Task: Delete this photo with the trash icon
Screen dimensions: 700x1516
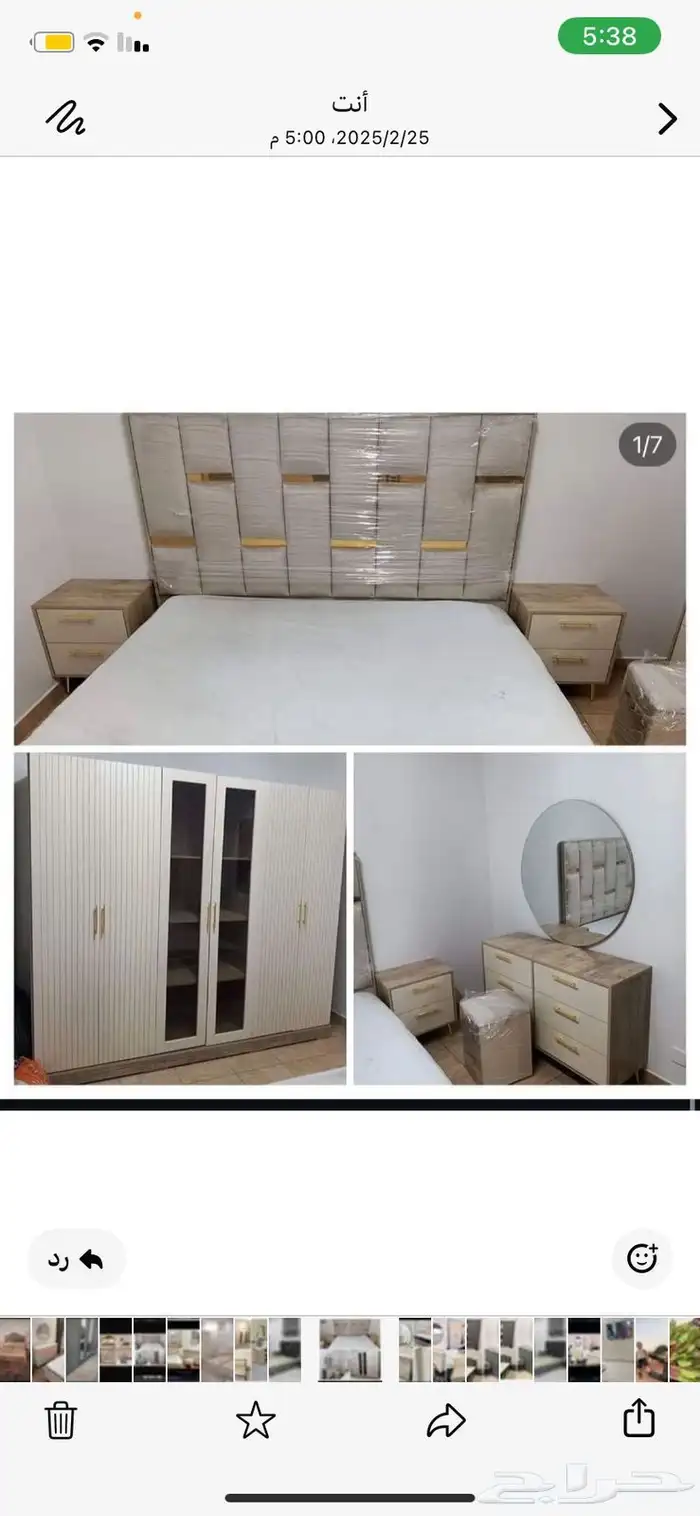Action: [x=61, y=1419]
